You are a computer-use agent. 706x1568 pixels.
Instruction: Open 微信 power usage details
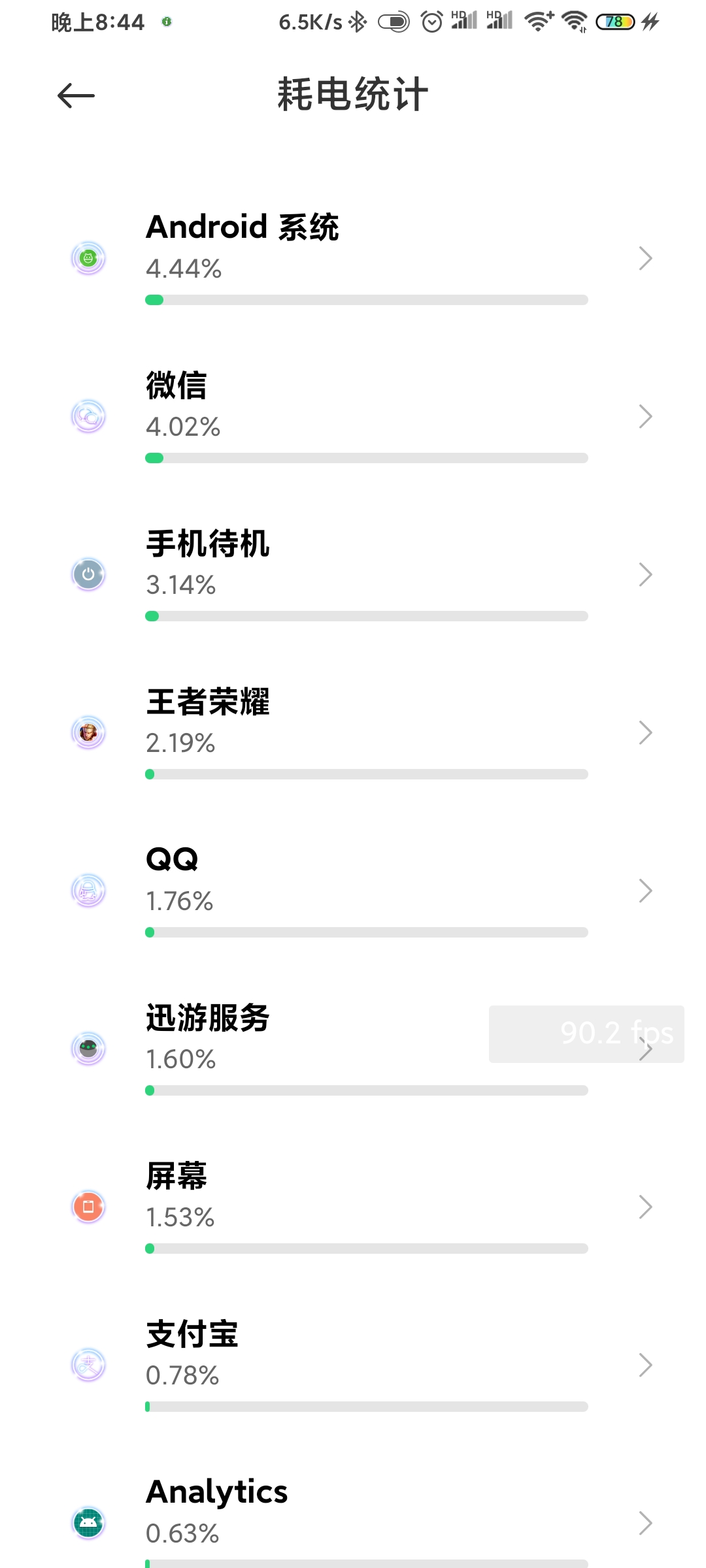coord(353,416)
